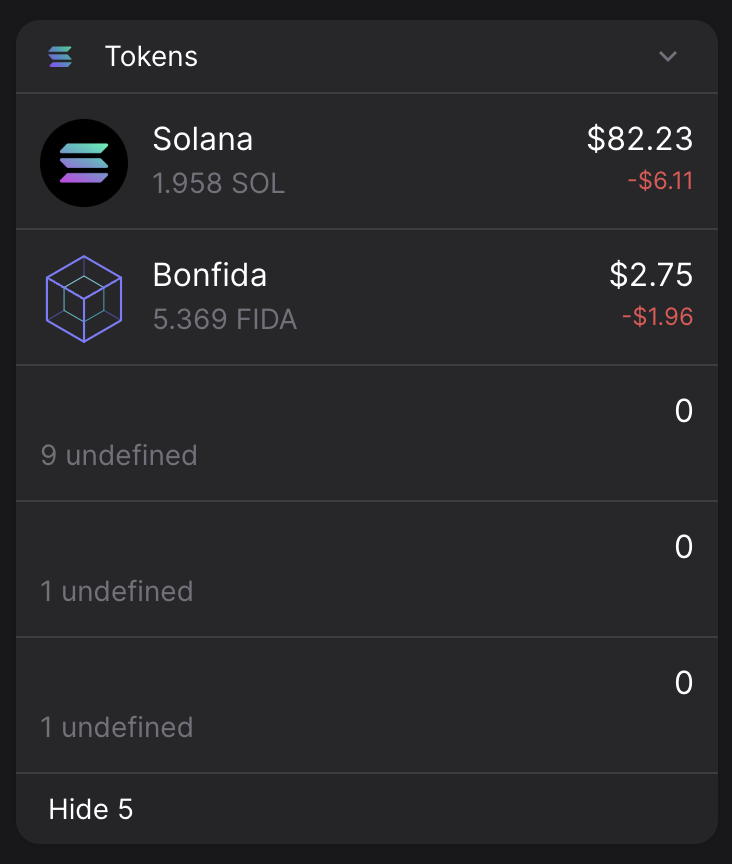
Task: Open the Bonfida token row
Action: click(366, 296)
